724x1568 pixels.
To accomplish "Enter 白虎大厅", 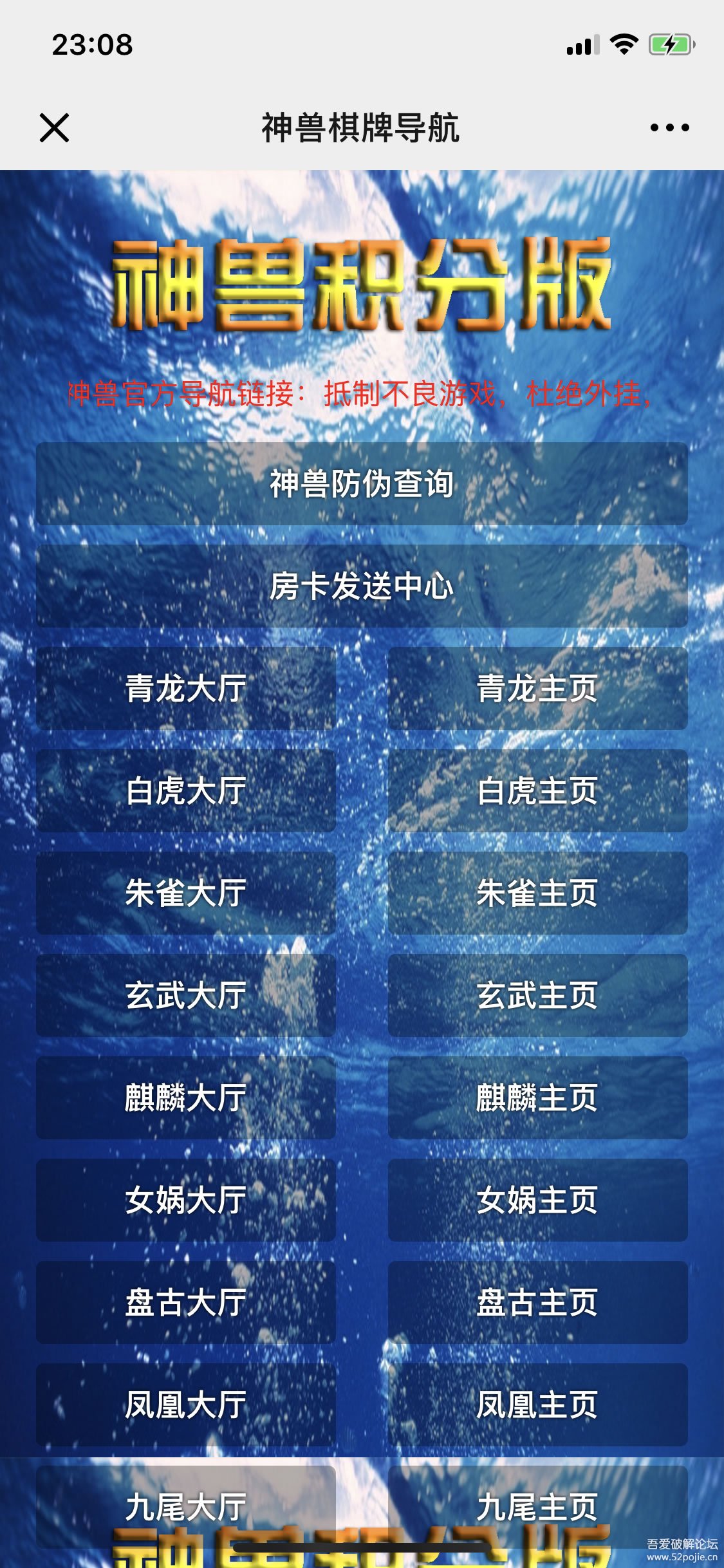I will click(x=186, y=790).
